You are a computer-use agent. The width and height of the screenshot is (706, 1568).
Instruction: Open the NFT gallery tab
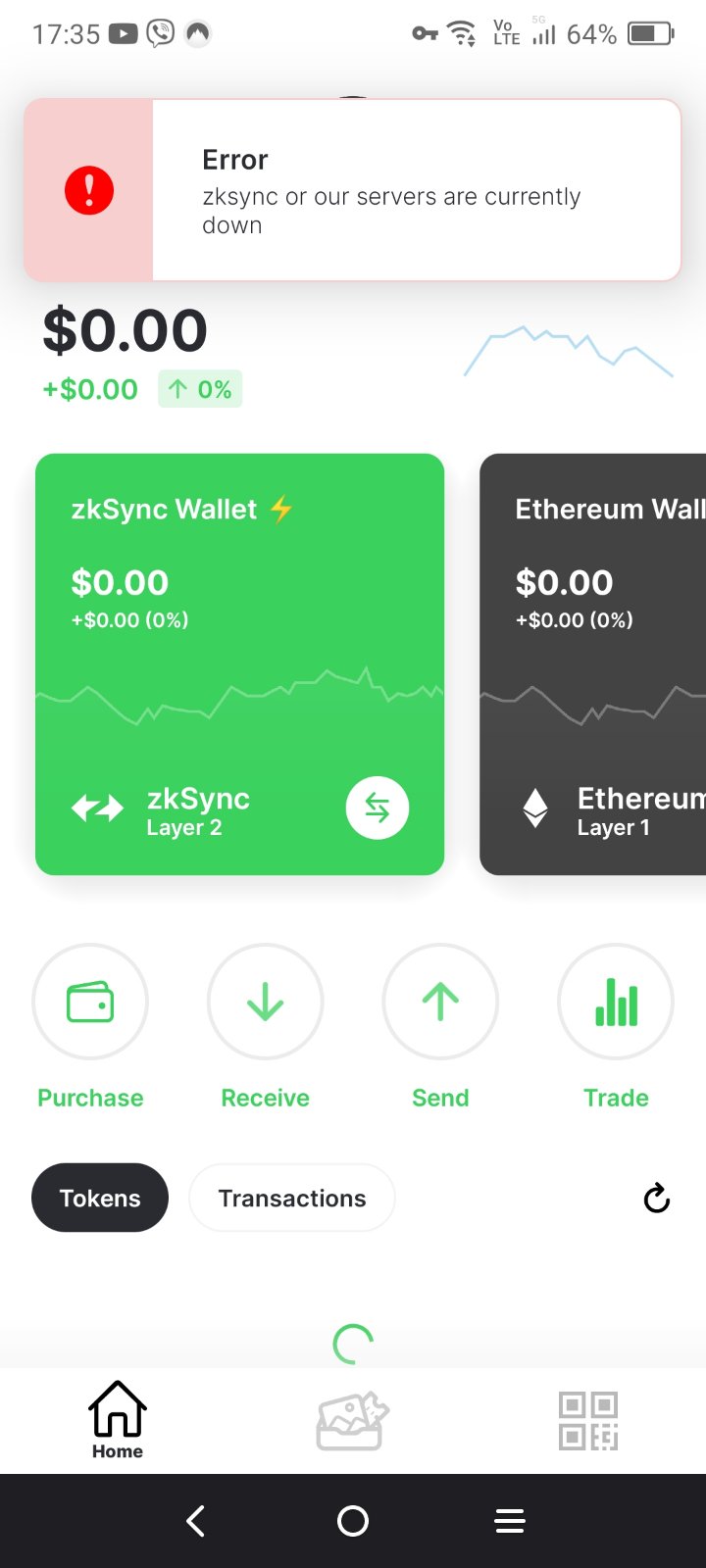[352, 1420]
